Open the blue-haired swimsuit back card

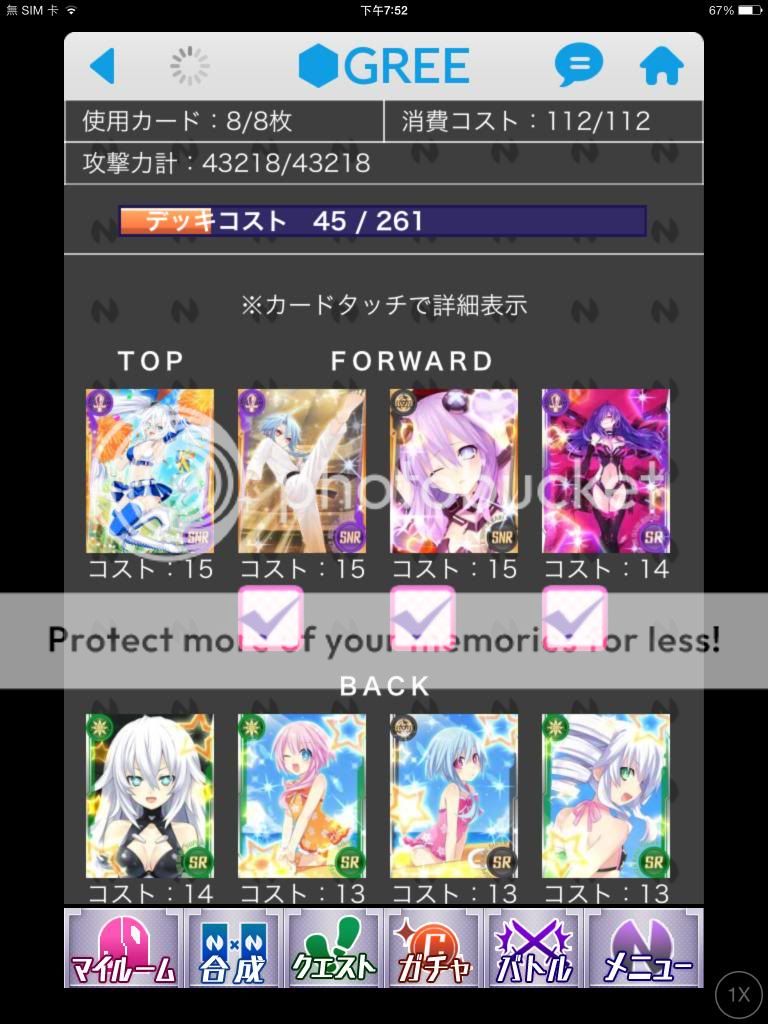point(454,795)
